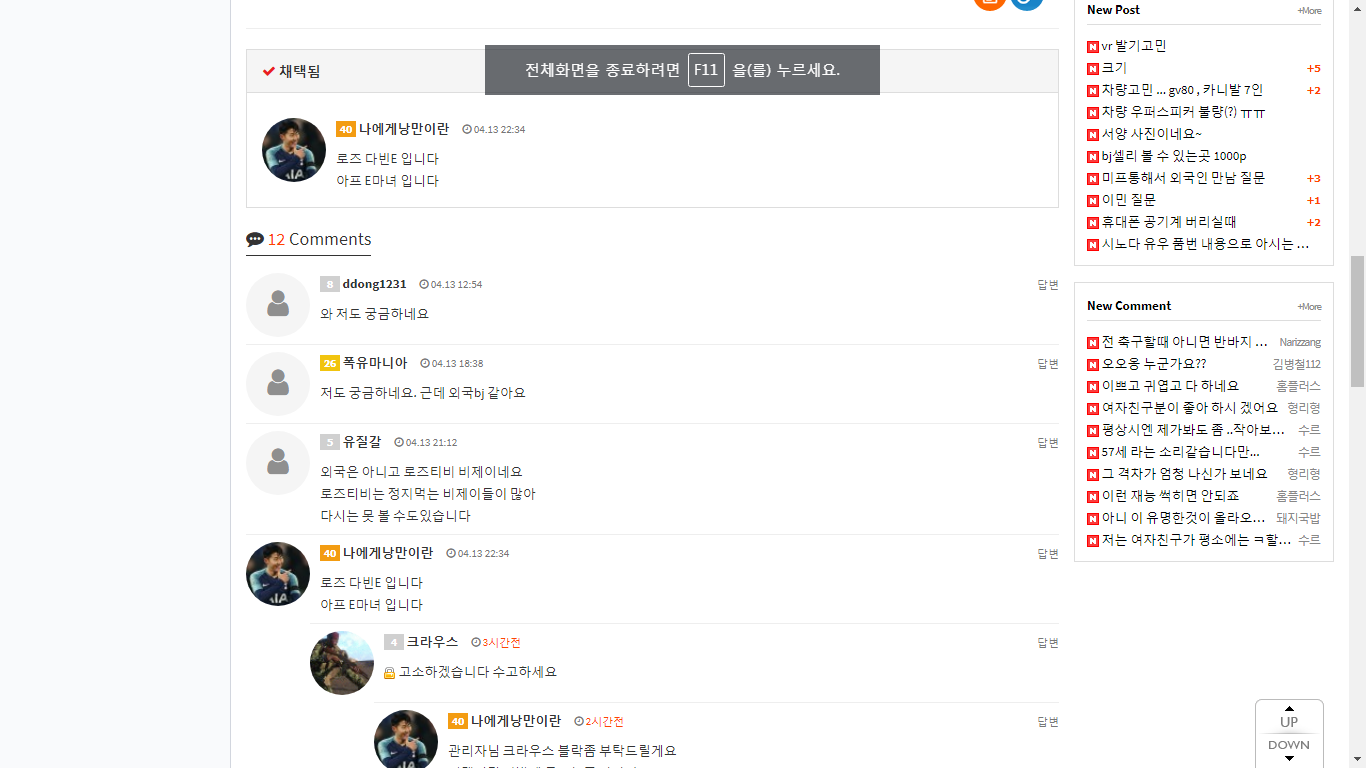
Task: Reply to ddong1231's comment
Action: coord(1048,285)
